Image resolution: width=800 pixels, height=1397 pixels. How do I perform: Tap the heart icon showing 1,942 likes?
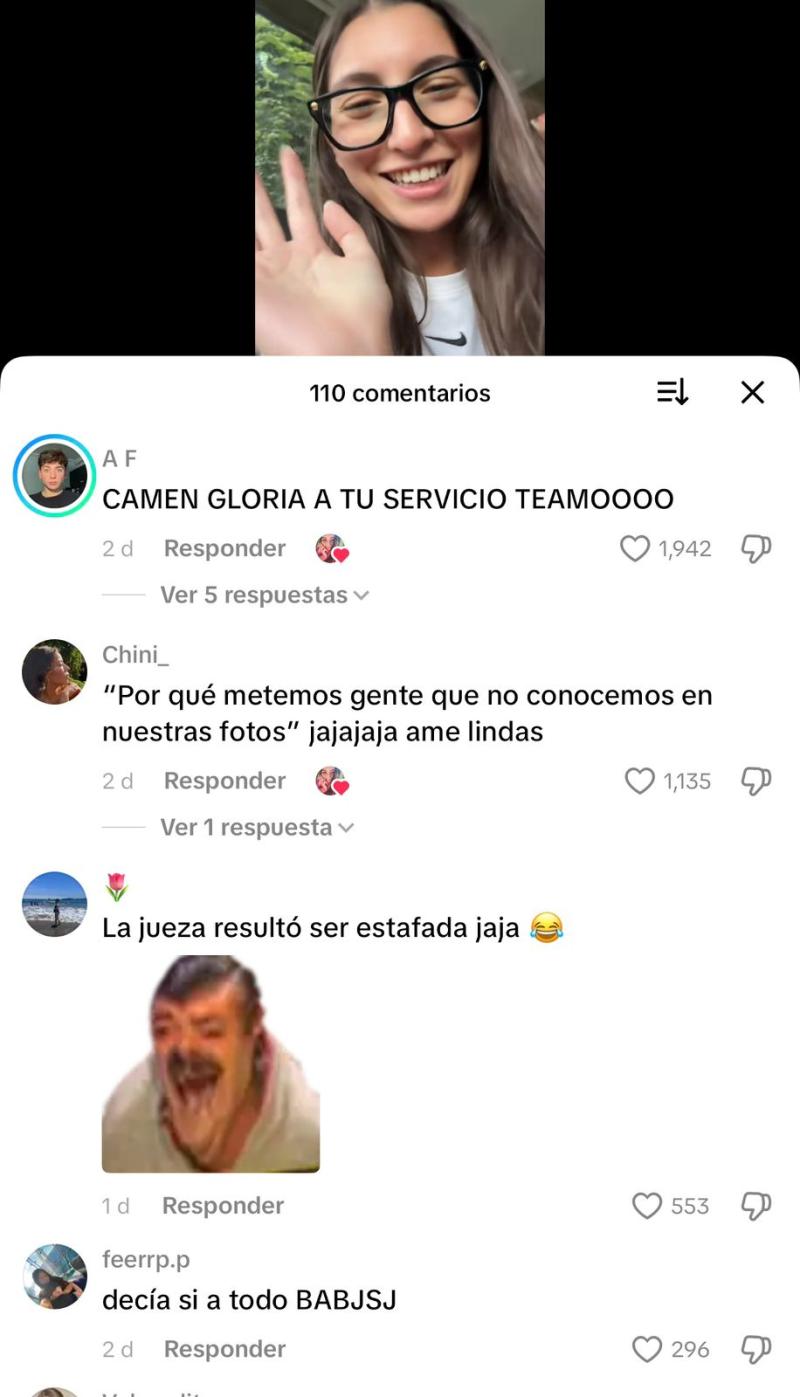point(636,547)
